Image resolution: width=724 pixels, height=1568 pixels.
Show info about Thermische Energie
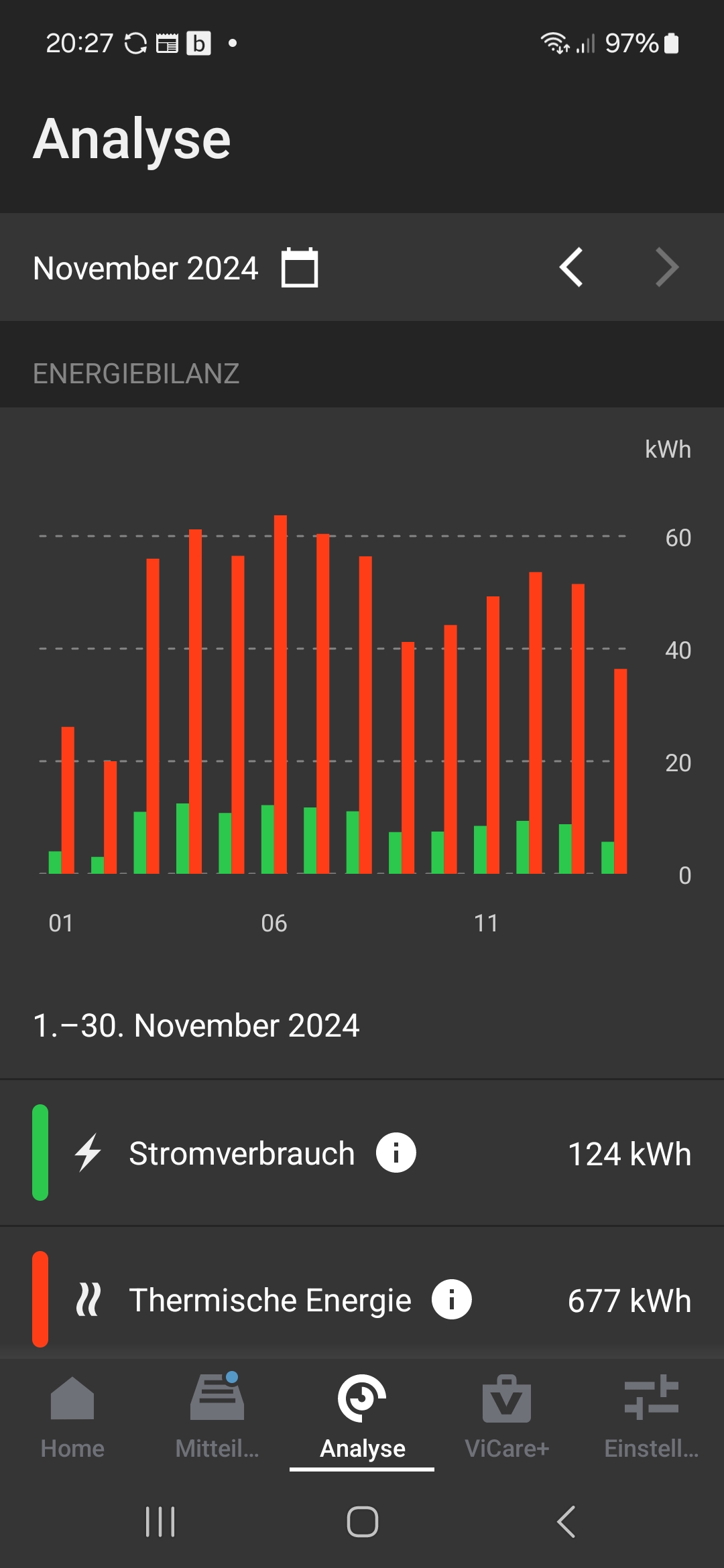[451, 1300]
